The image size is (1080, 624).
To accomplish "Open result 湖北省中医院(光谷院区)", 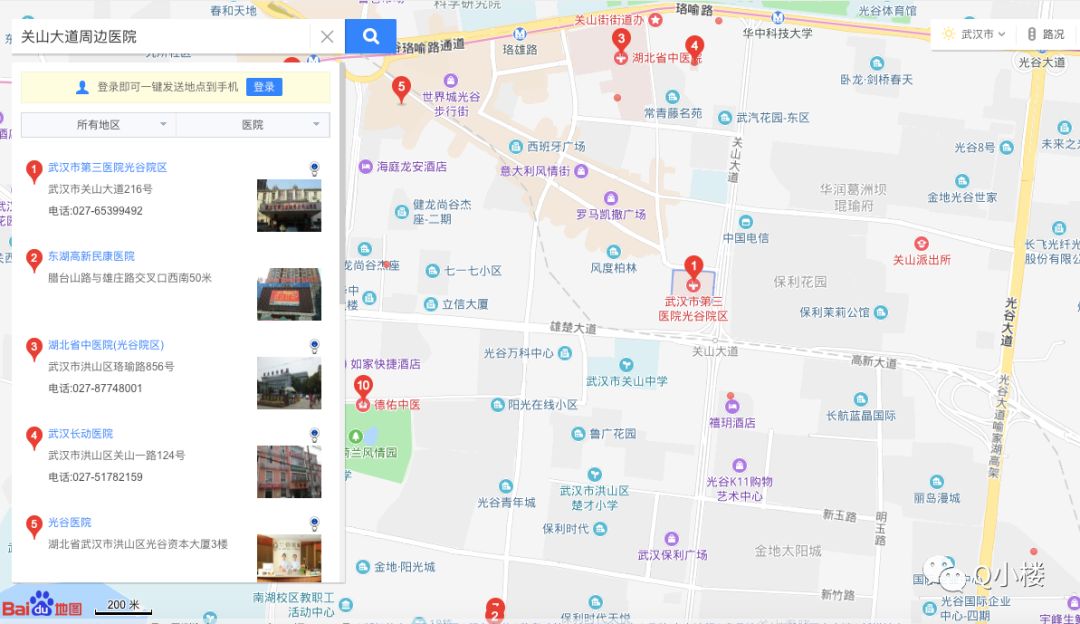I will coord(106,344).
